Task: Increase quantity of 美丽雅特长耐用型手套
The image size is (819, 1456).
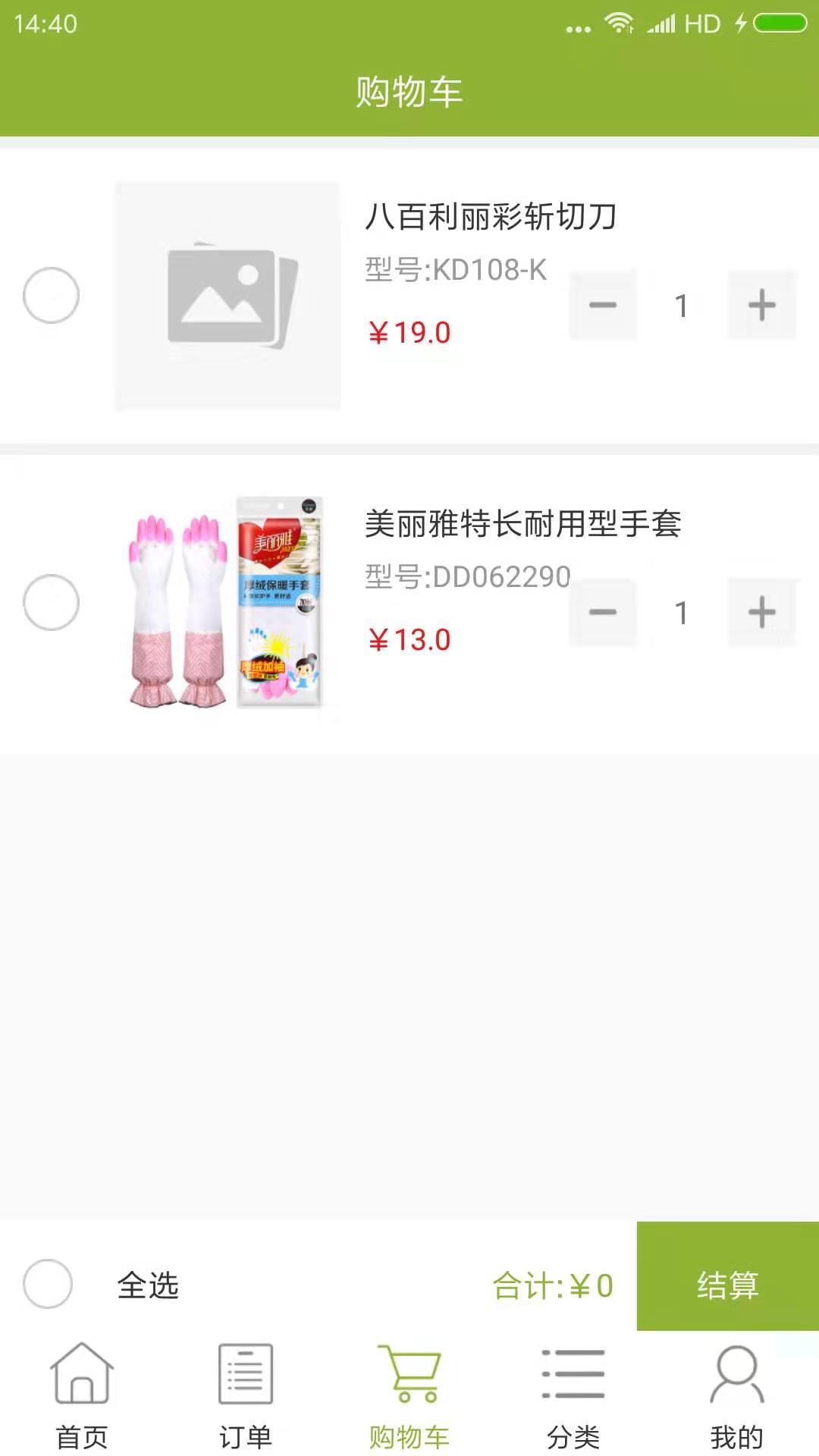Action: (761, 612)
